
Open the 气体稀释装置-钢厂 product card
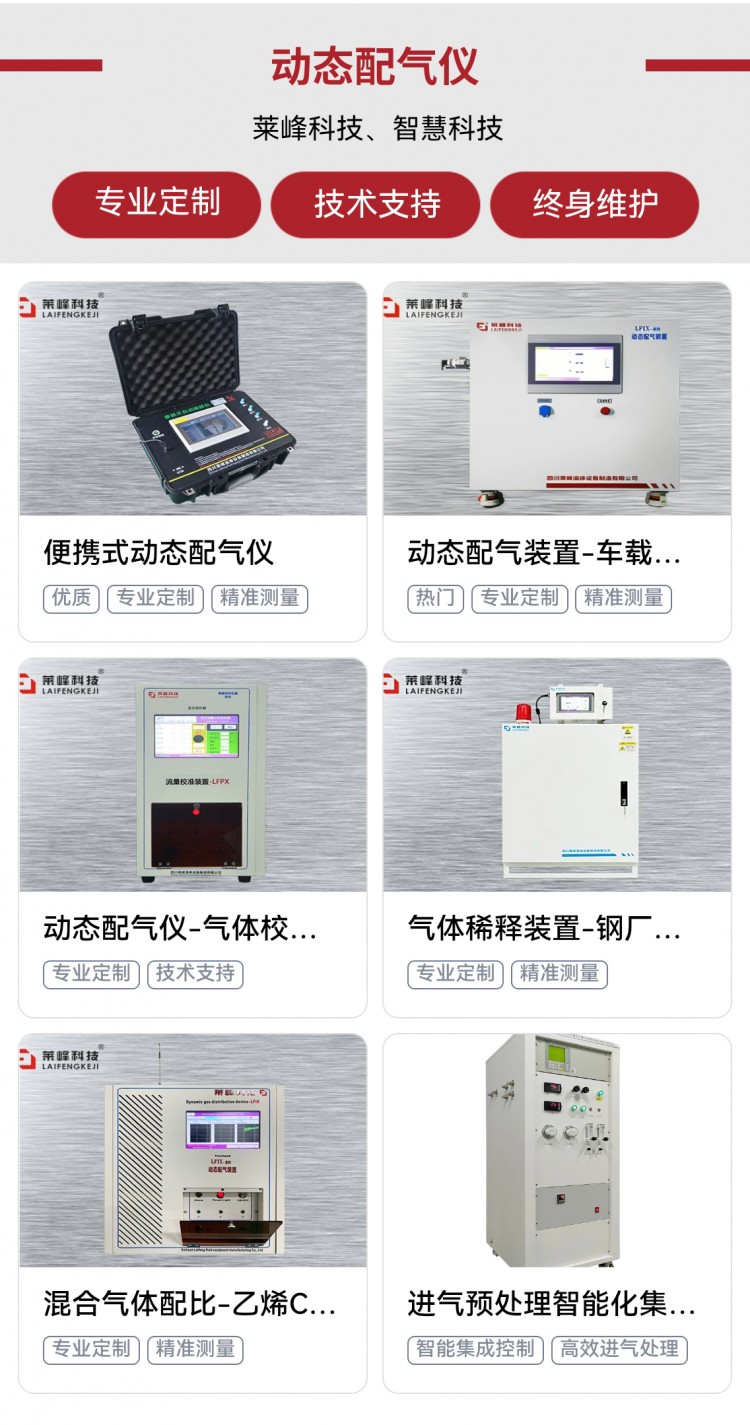tap(557, 837)
